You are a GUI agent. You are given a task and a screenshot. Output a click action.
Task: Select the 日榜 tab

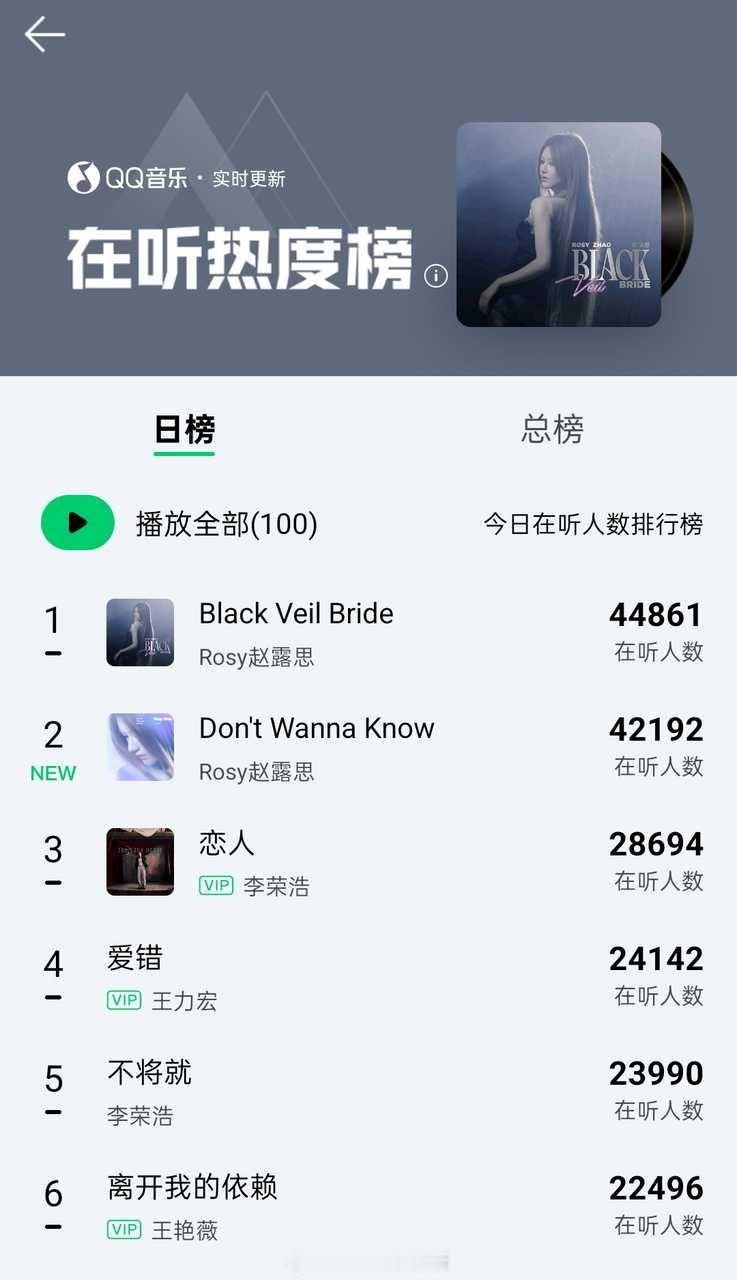(x=184, y=428)
